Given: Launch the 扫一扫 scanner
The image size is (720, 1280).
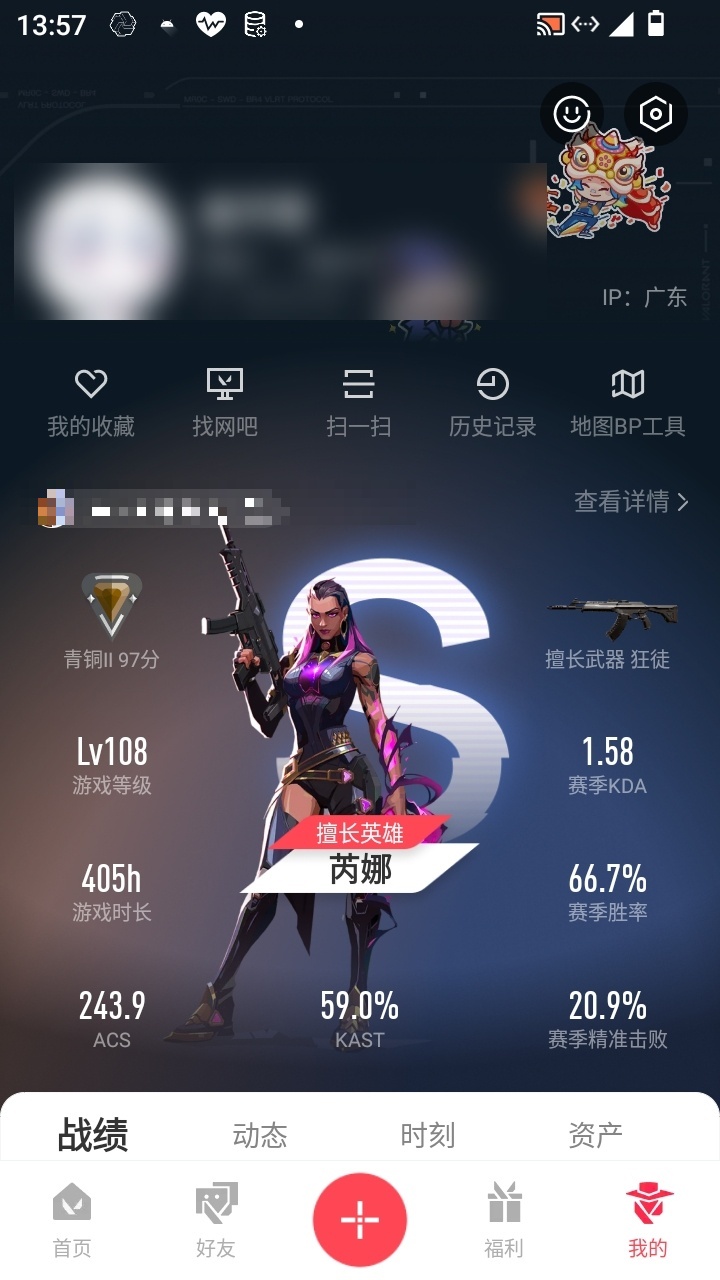Looking at the screenshot, I should click(359, 402).
